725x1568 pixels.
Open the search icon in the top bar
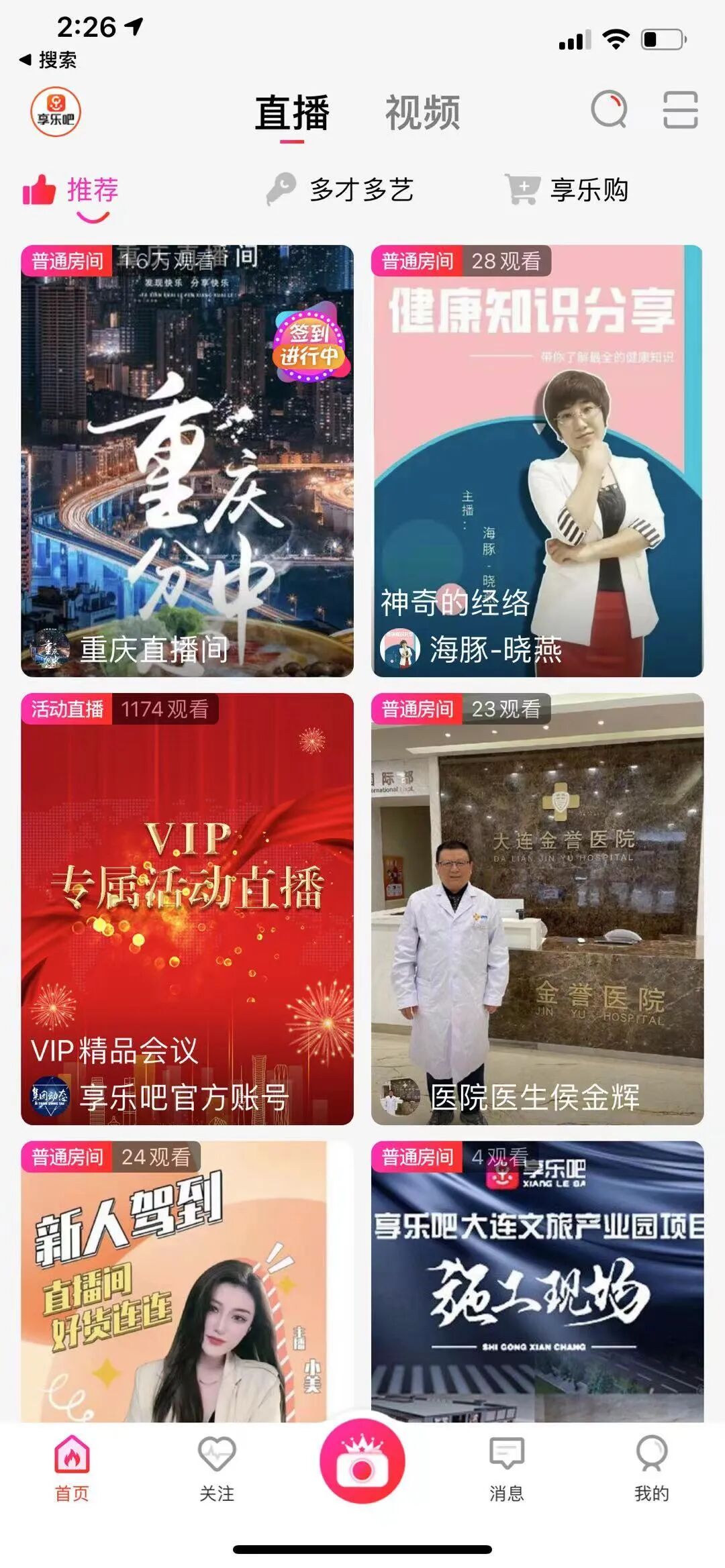[x=609, y=111]
